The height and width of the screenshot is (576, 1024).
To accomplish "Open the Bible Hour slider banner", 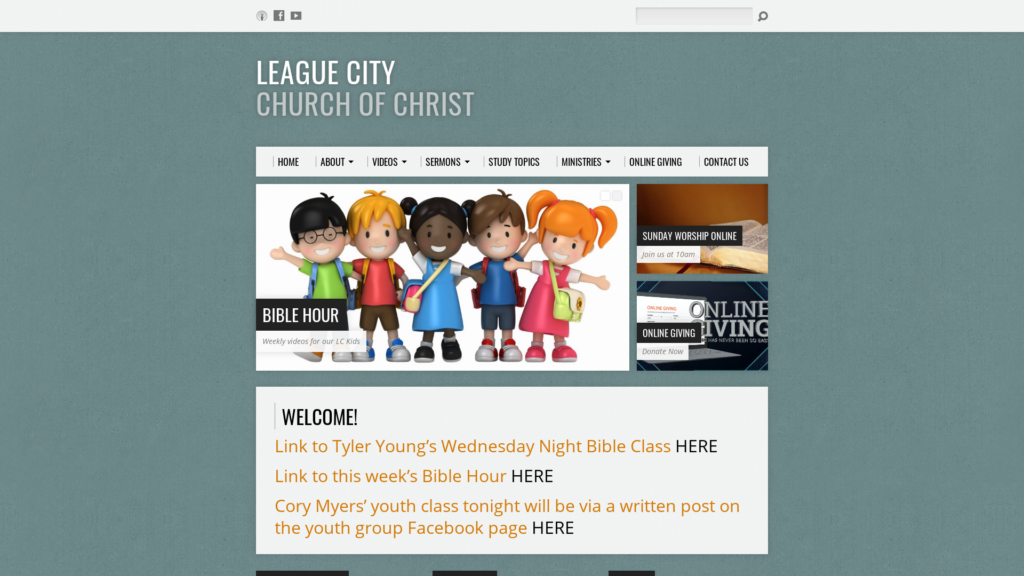I will tap(442, 277).
